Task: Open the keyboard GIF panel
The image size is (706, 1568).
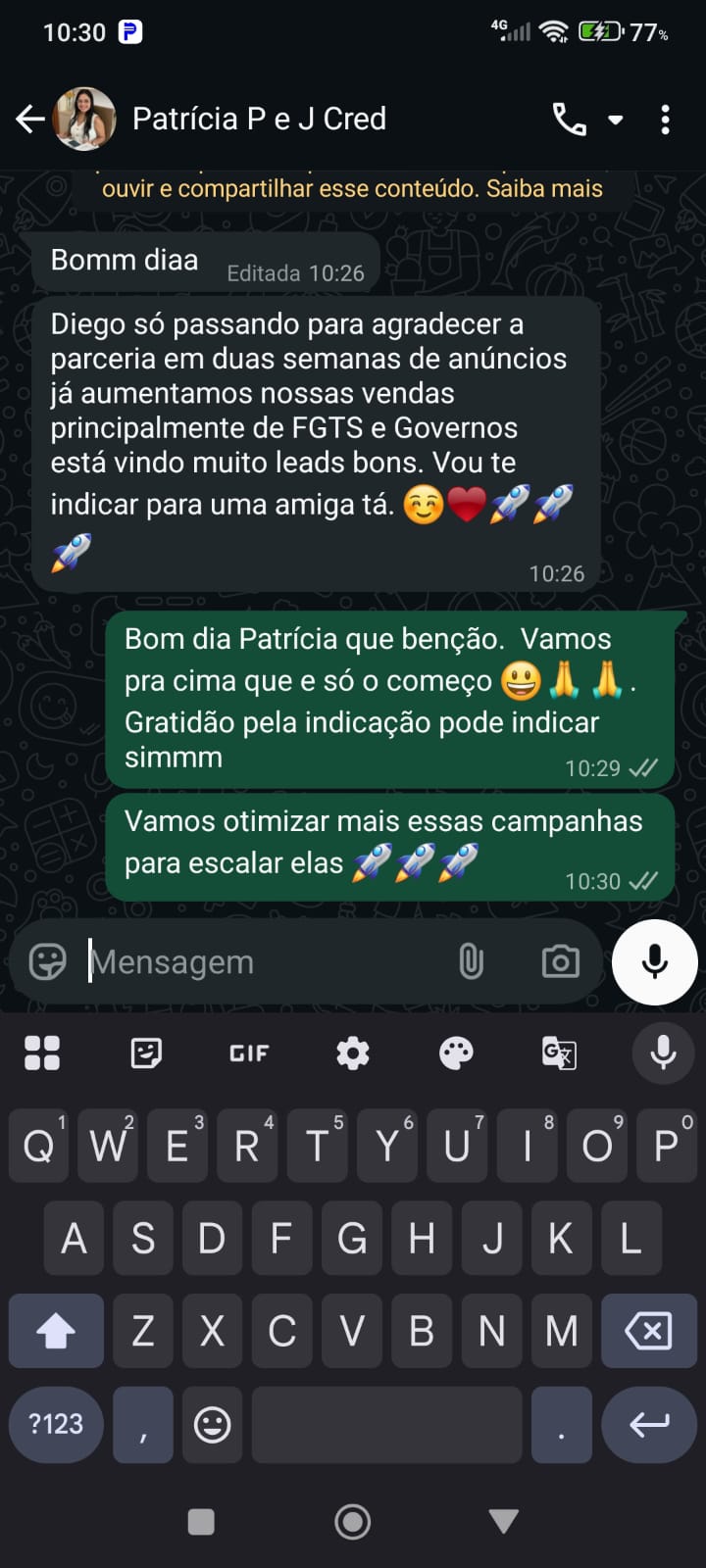Action: pyautogui.click(x=249, y=1053)
